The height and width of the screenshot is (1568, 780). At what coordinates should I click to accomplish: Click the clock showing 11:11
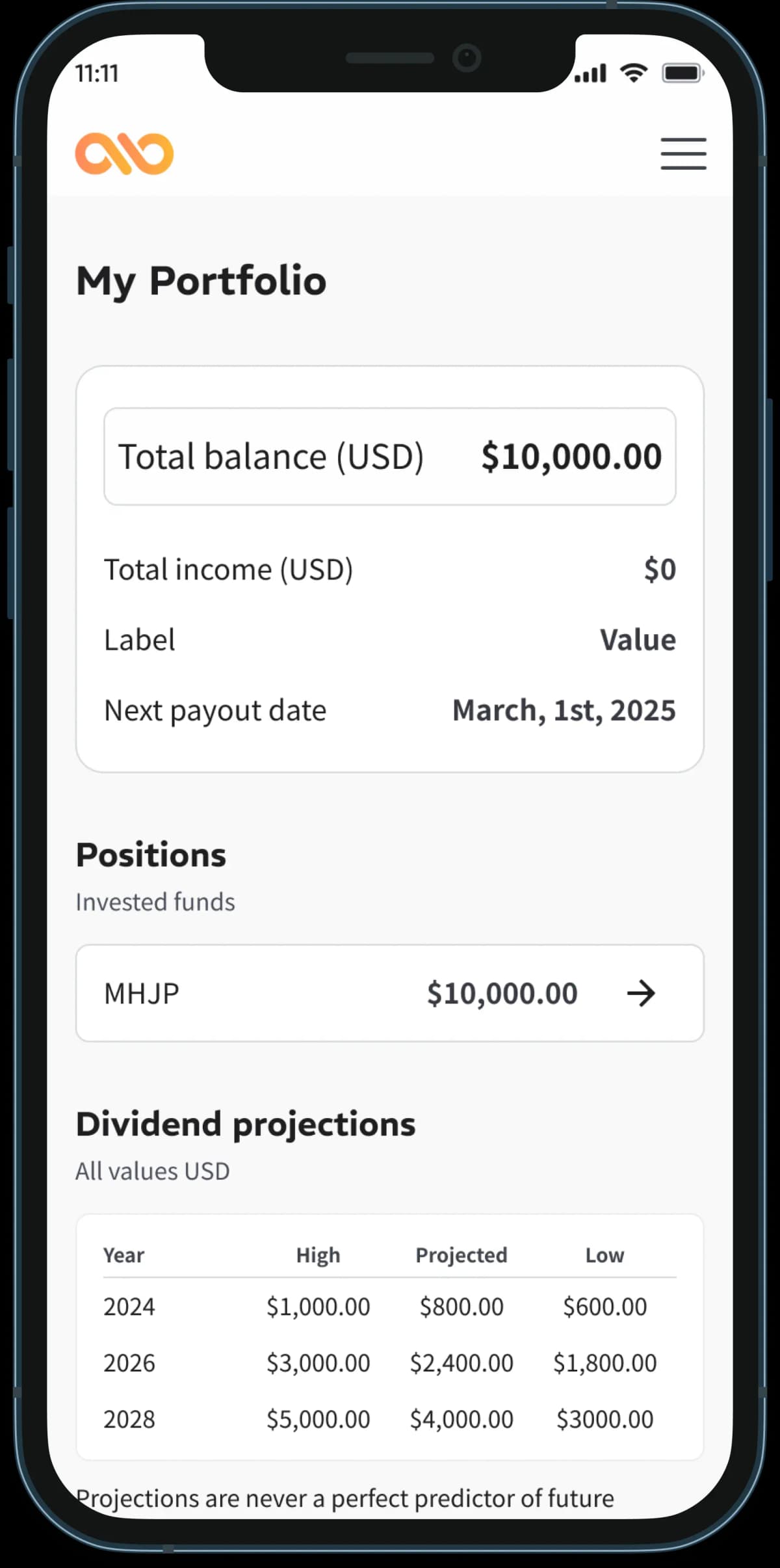(97, 73)
